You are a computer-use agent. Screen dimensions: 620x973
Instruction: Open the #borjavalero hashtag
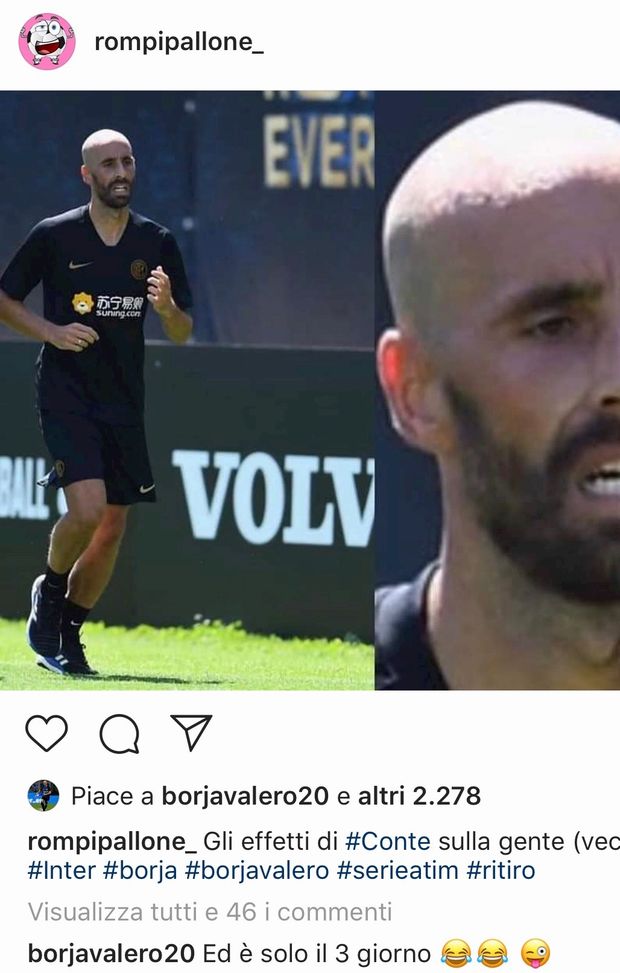258,870
